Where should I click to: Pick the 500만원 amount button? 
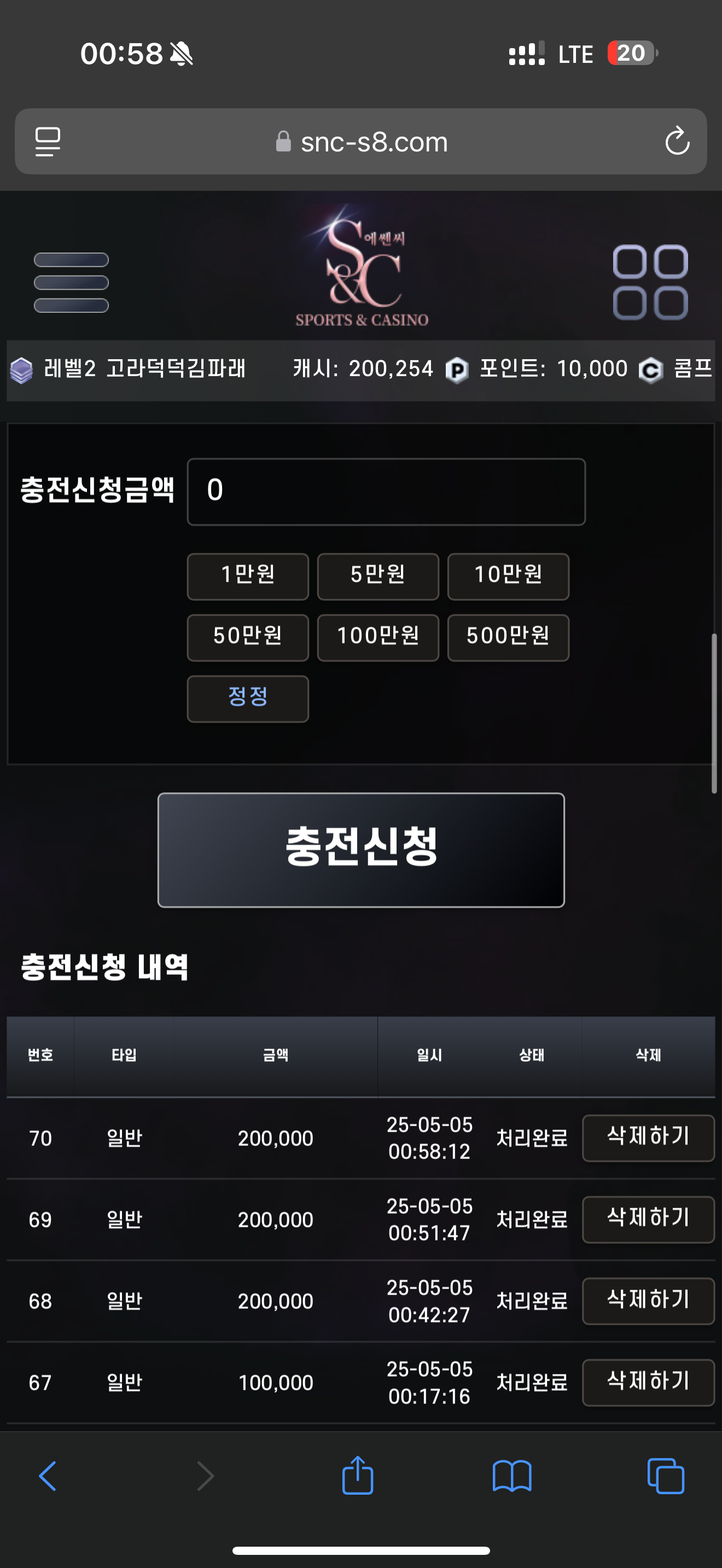[508, 637]
